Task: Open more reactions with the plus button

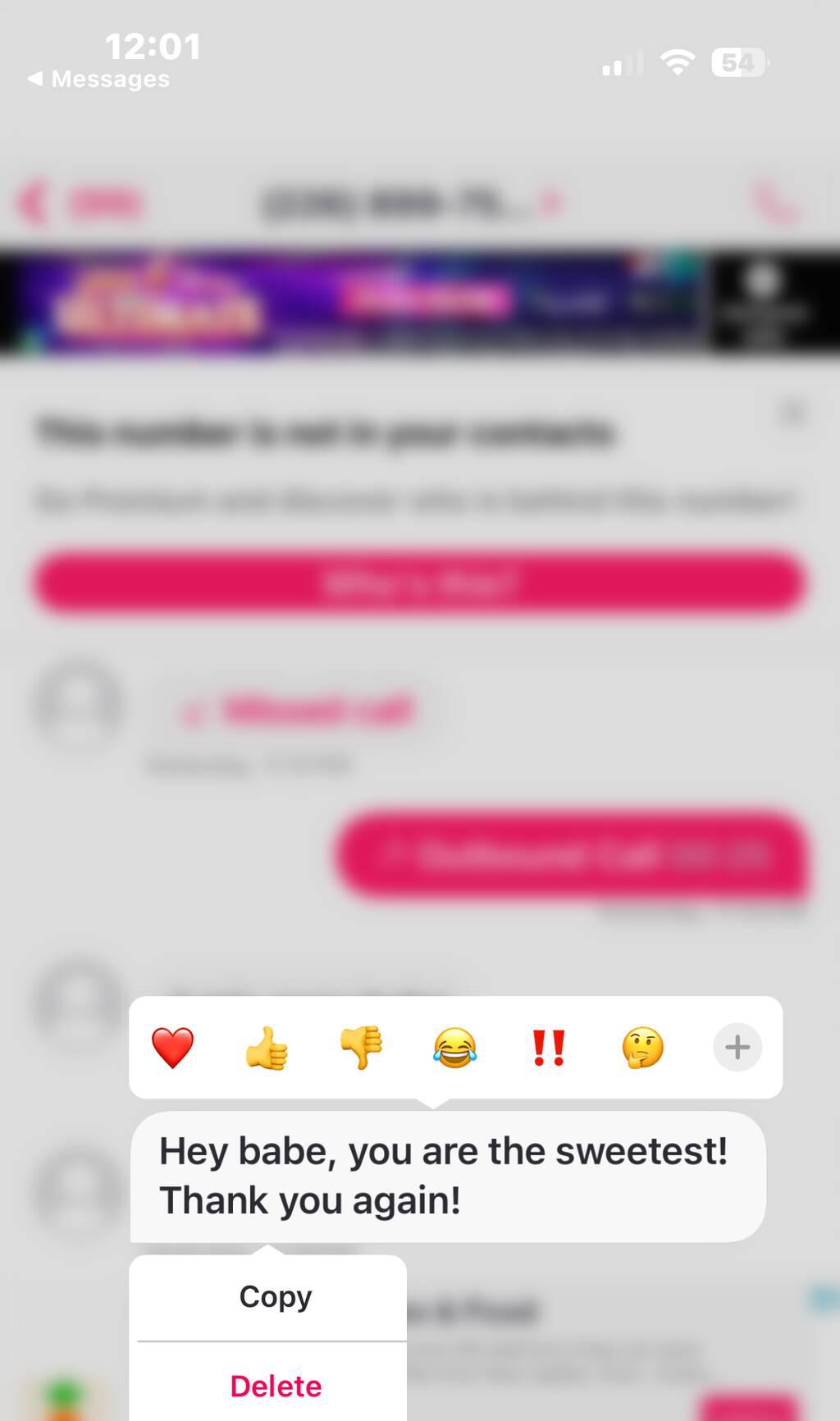Action: (x=737, y=1048)
